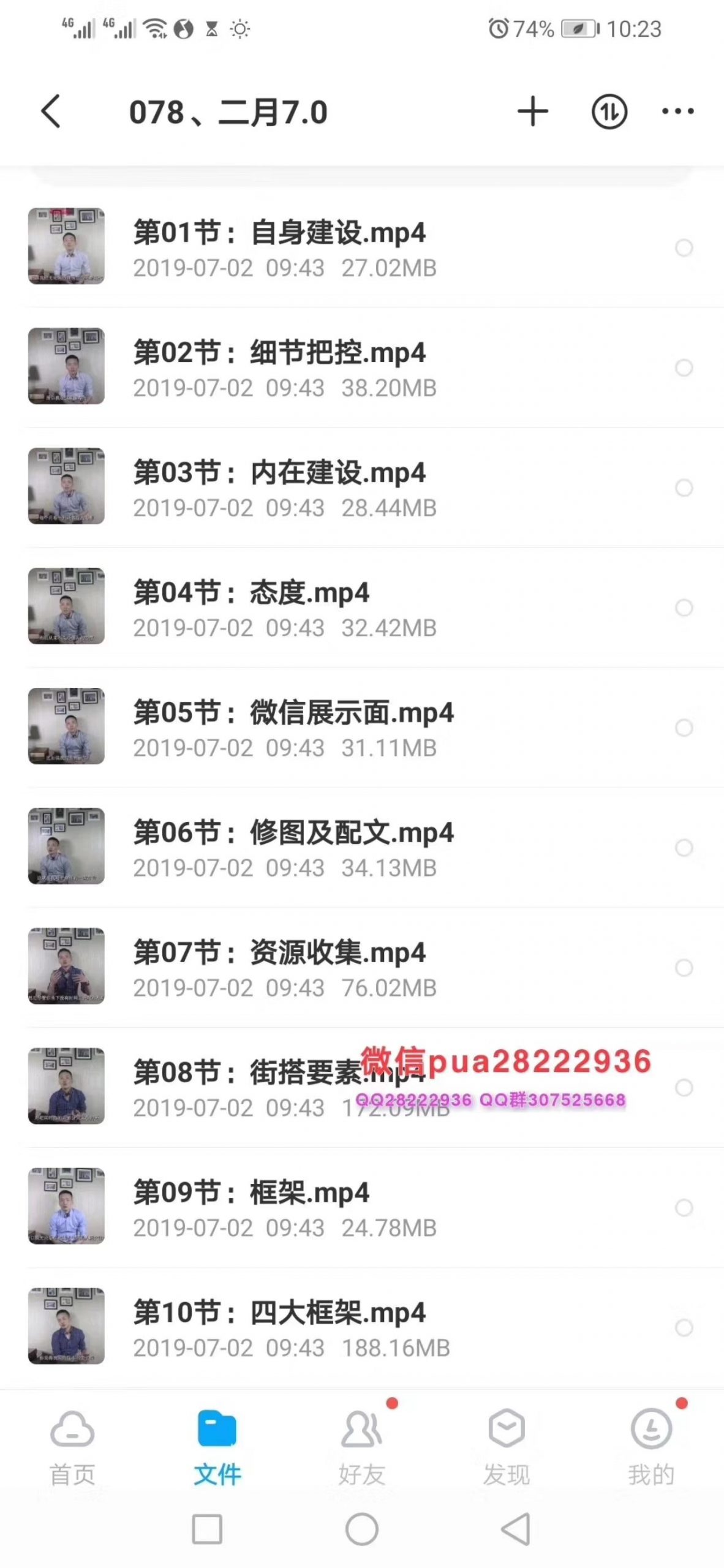The image size is (724, 1568).
Task: Tick the circle beside 第08节：街搭要素.mp4
Action: point(684,1088)
